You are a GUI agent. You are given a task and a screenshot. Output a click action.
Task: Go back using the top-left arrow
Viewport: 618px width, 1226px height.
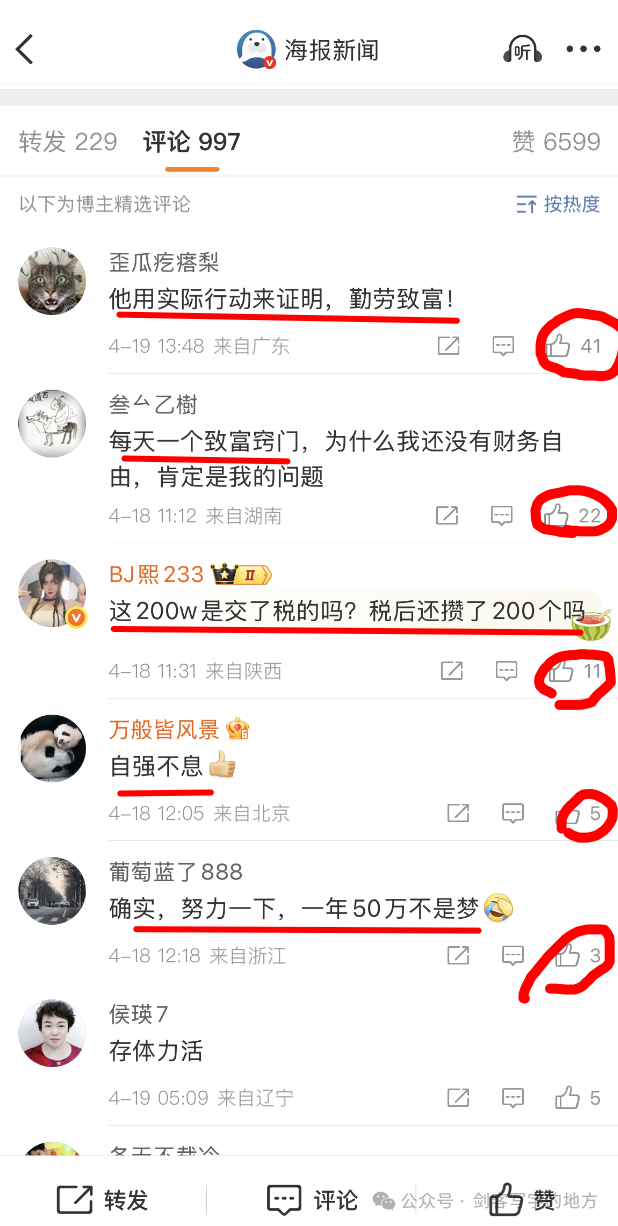(x=26, y=49)
